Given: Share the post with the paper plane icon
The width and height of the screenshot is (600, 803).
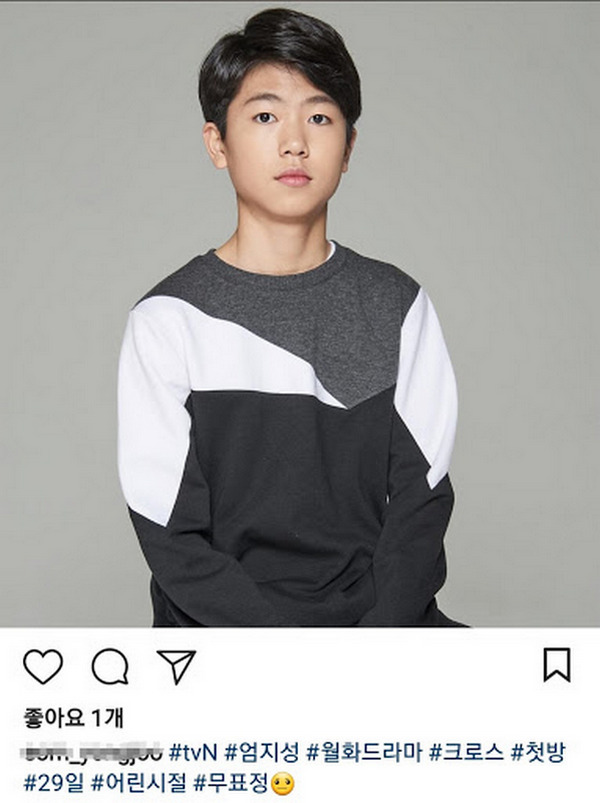Looking at the screenshot, I should (176, 666).
